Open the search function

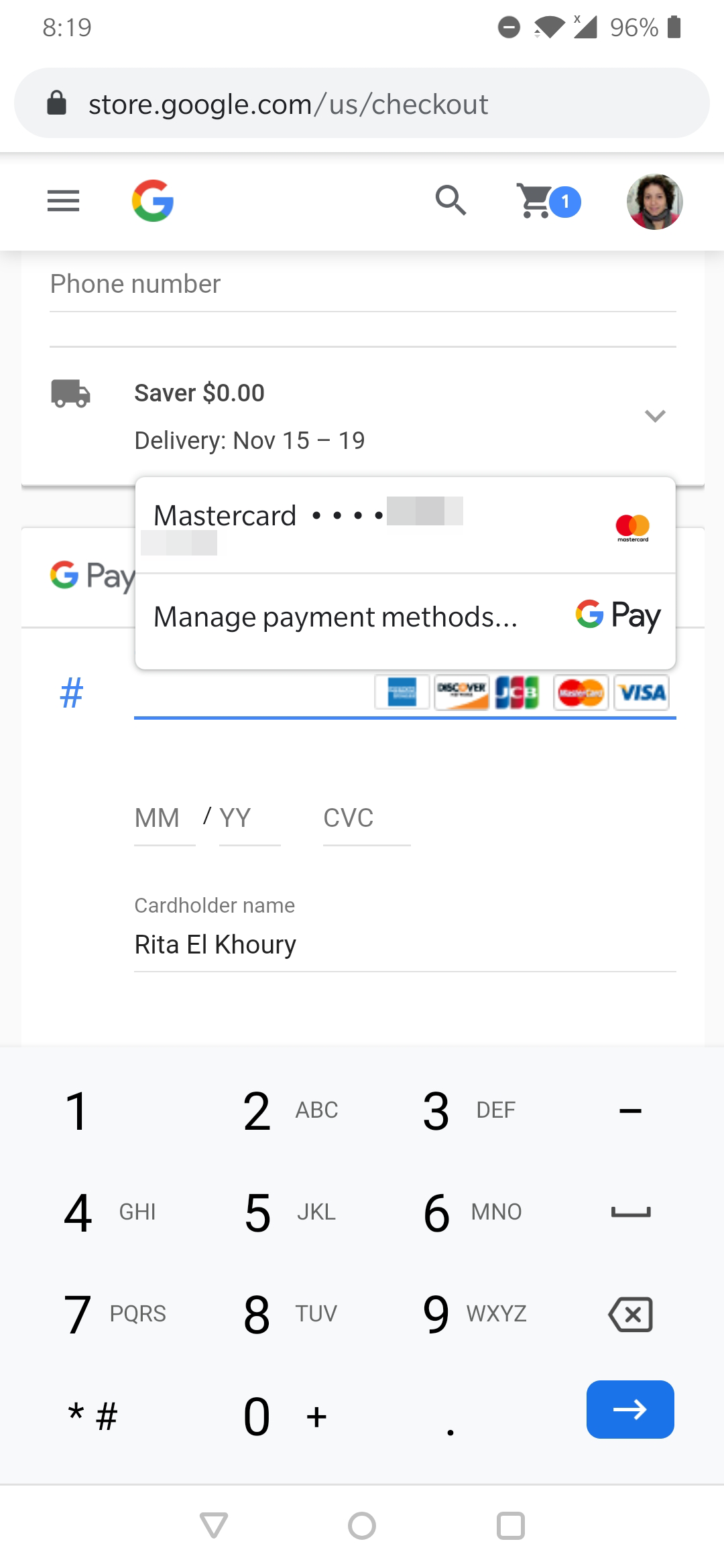[x=450, y=201]
